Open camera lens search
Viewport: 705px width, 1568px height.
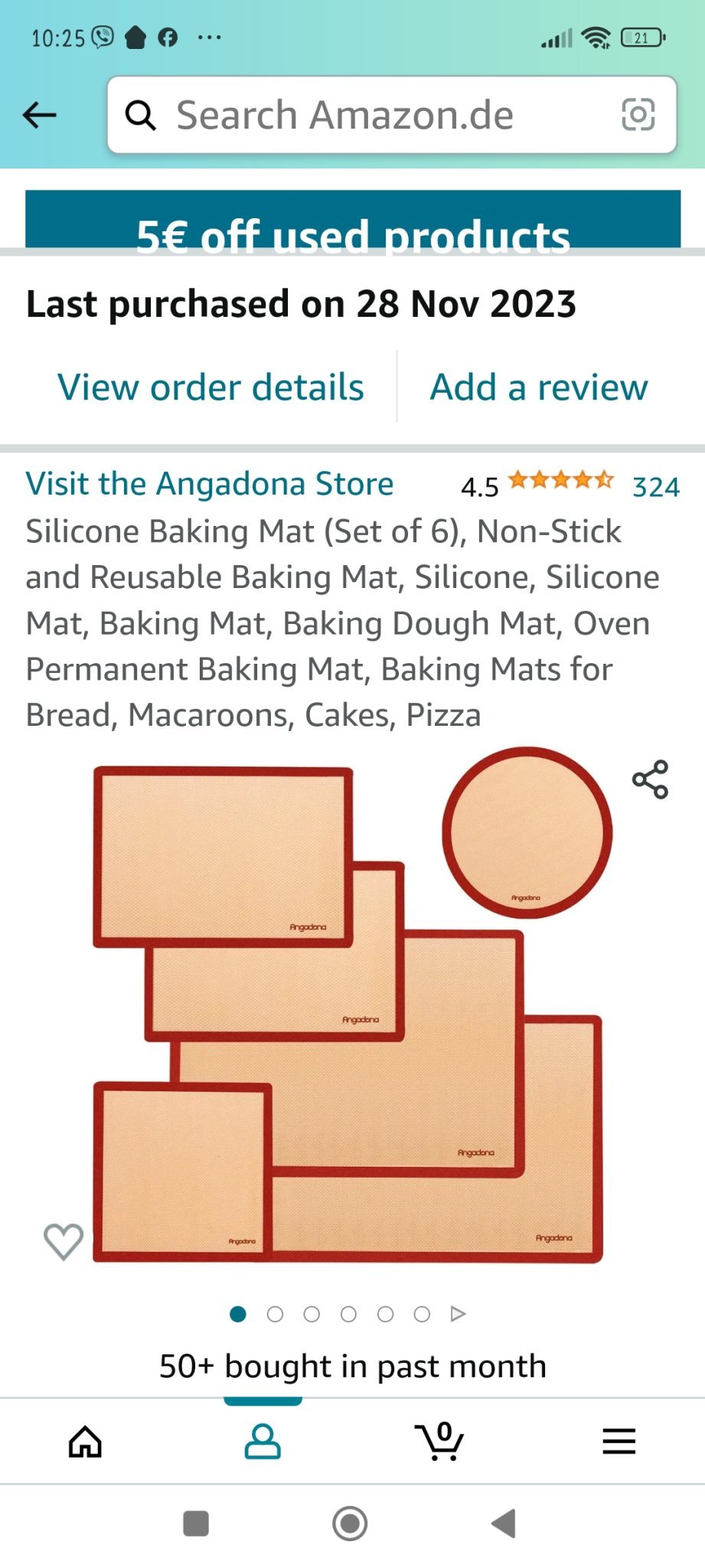pos(638,116)
